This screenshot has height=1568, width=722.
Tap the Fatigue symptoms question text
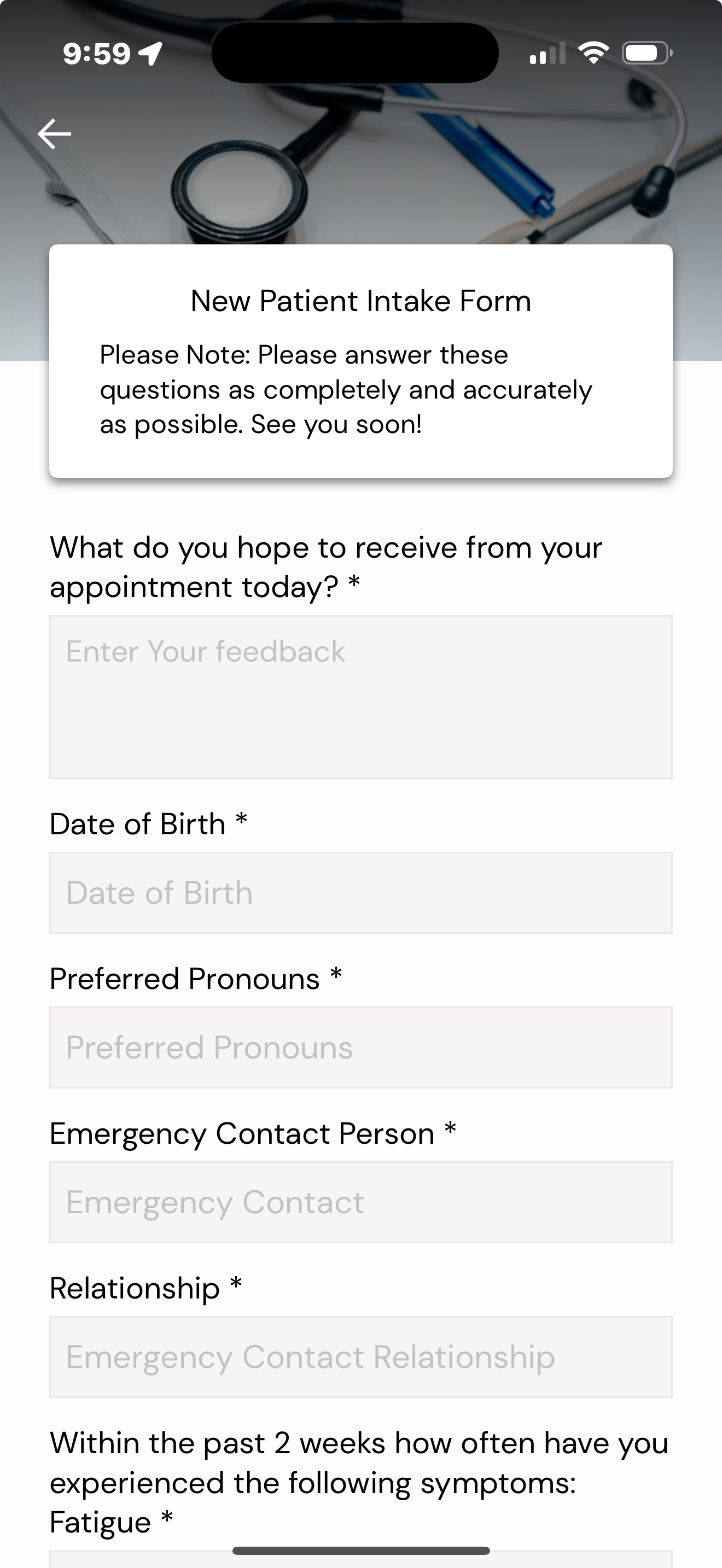pyautogui.click(x=358, y=1485)
